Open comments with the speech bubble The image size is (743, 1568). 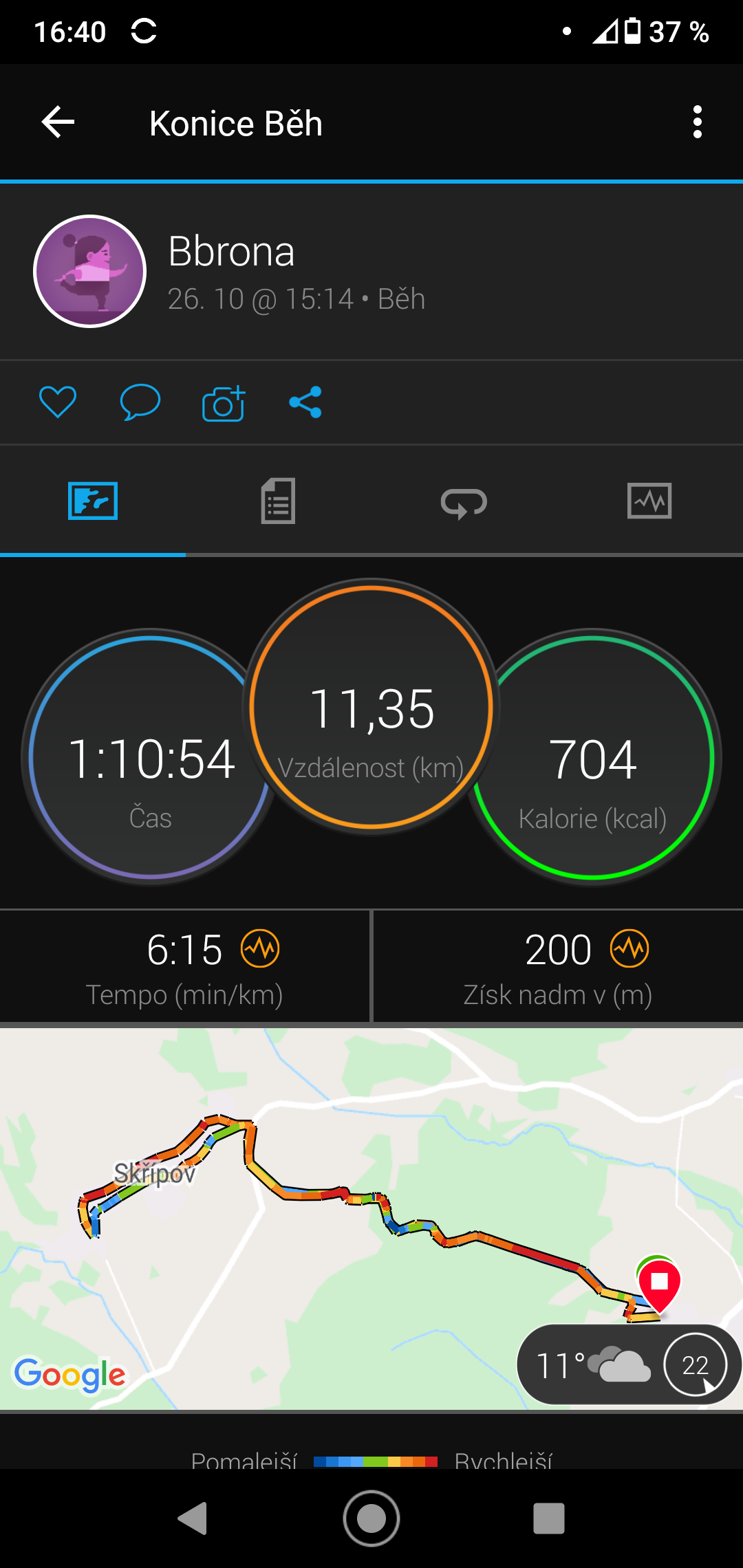coord(140,402)
